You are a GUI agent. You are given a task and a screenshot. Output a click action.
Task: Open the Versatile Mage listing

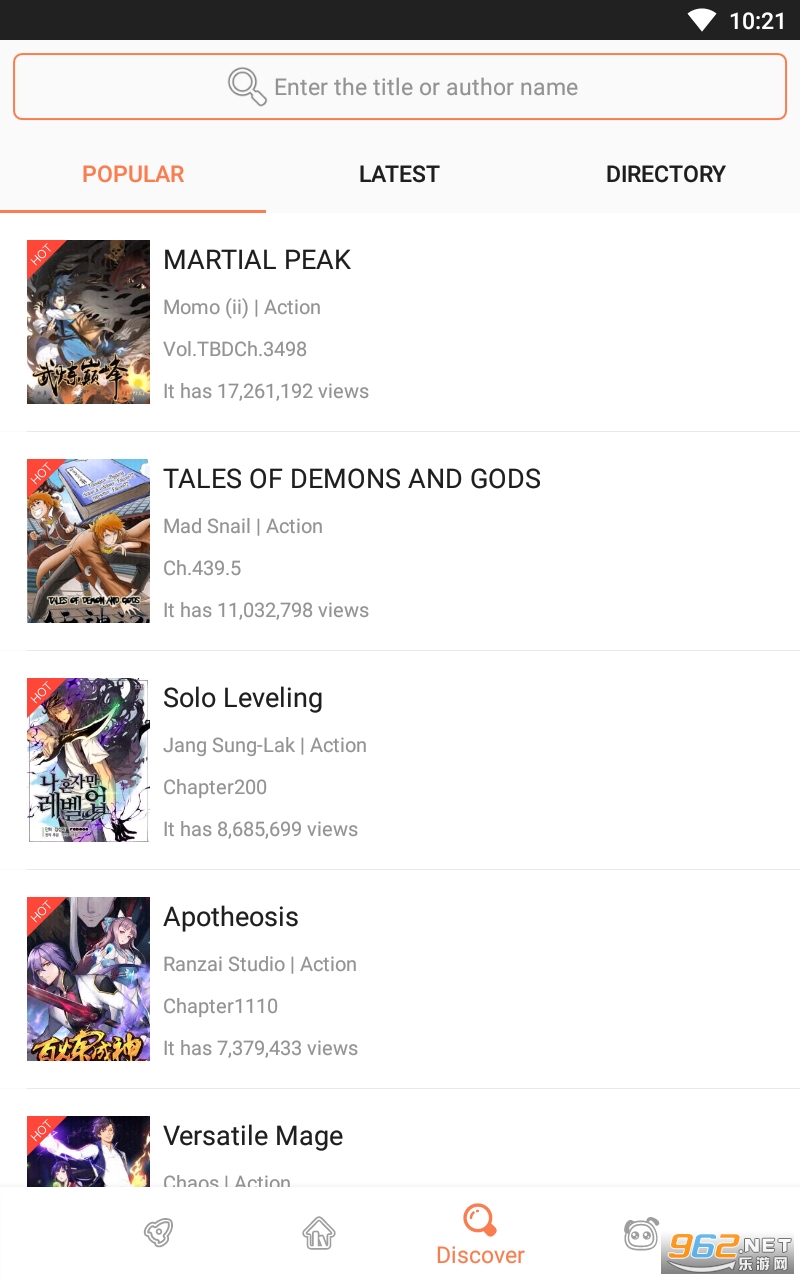click(x=253, y=1136)
